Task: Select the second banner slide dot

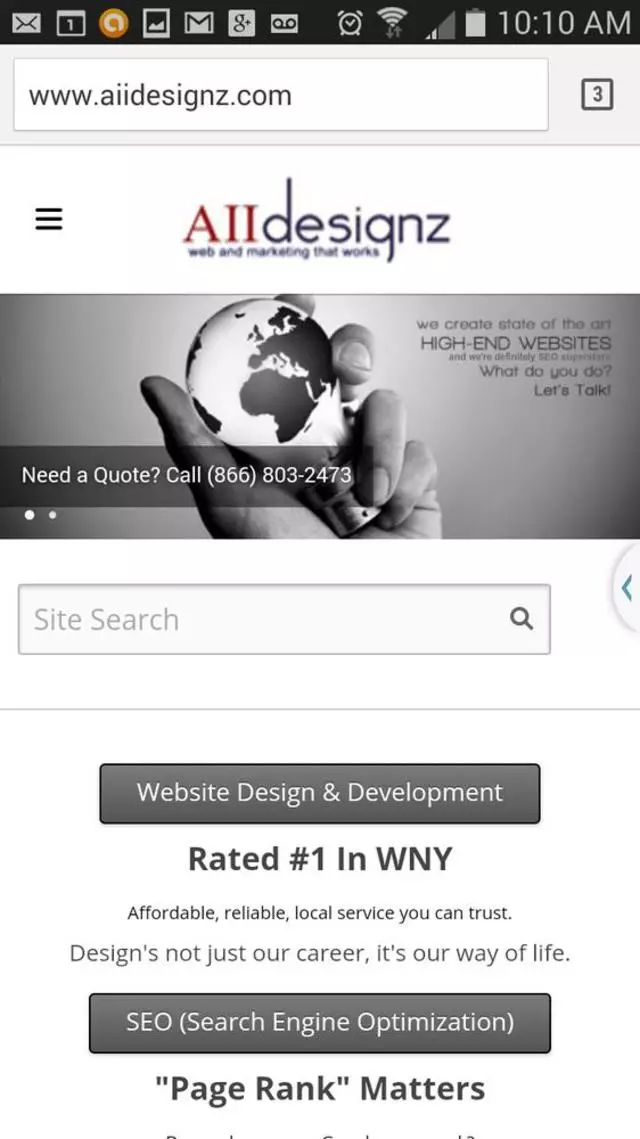Action: tap(53, 515)
